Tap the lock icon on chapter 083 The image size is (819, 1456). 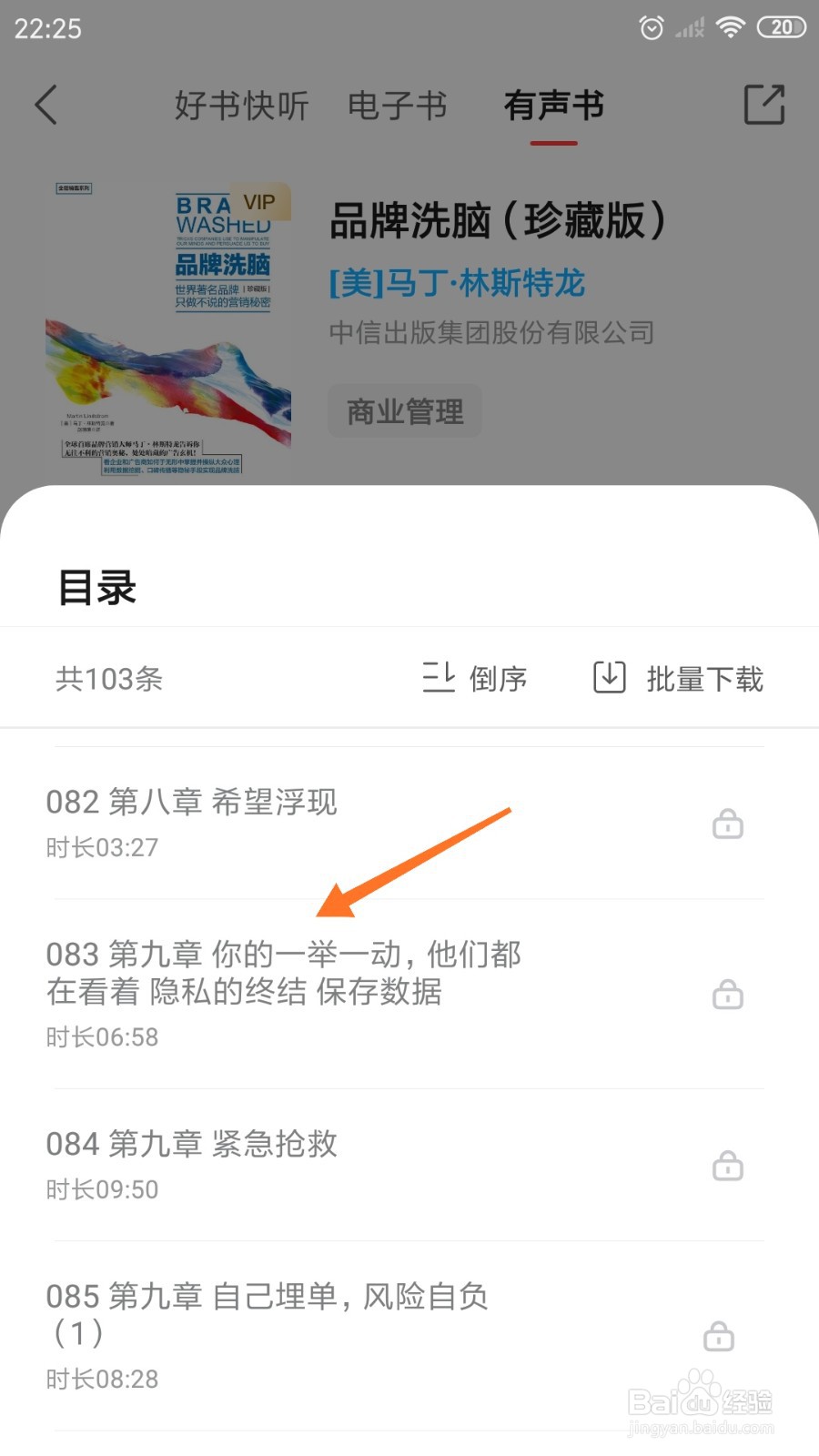click(726, 996)
